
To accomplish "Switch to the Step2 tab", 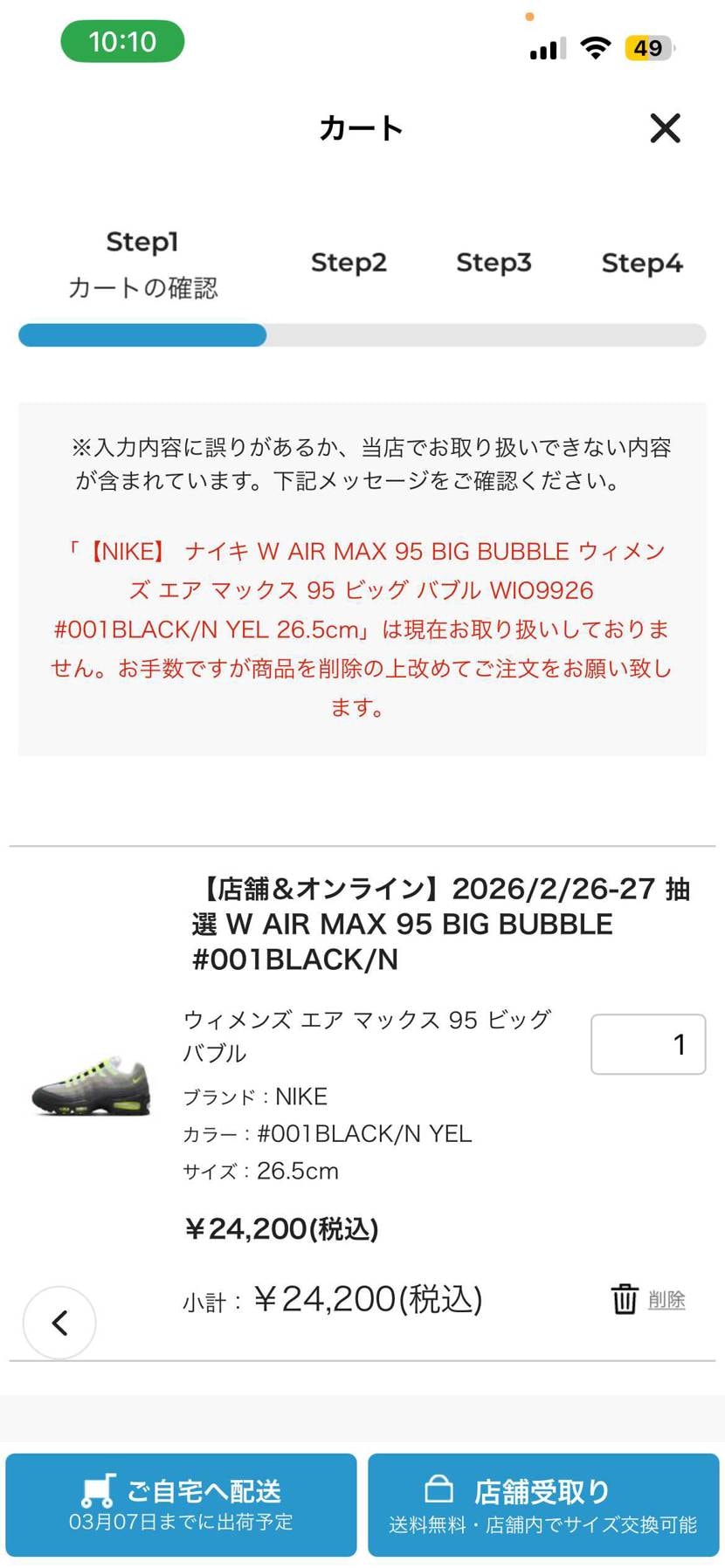I will coord(349,262).
